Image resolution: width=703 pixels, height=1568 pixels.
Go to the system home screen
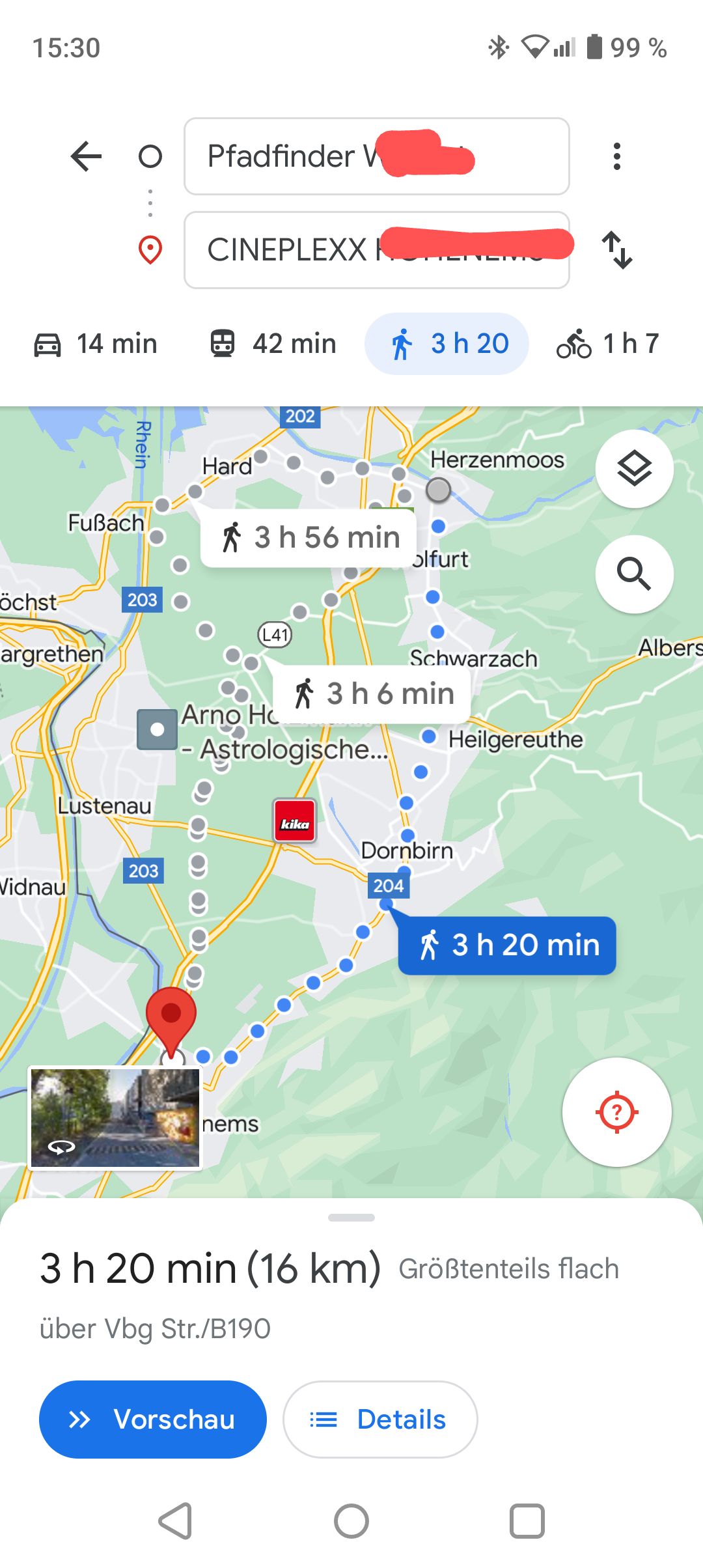[x=351, y=1521]
